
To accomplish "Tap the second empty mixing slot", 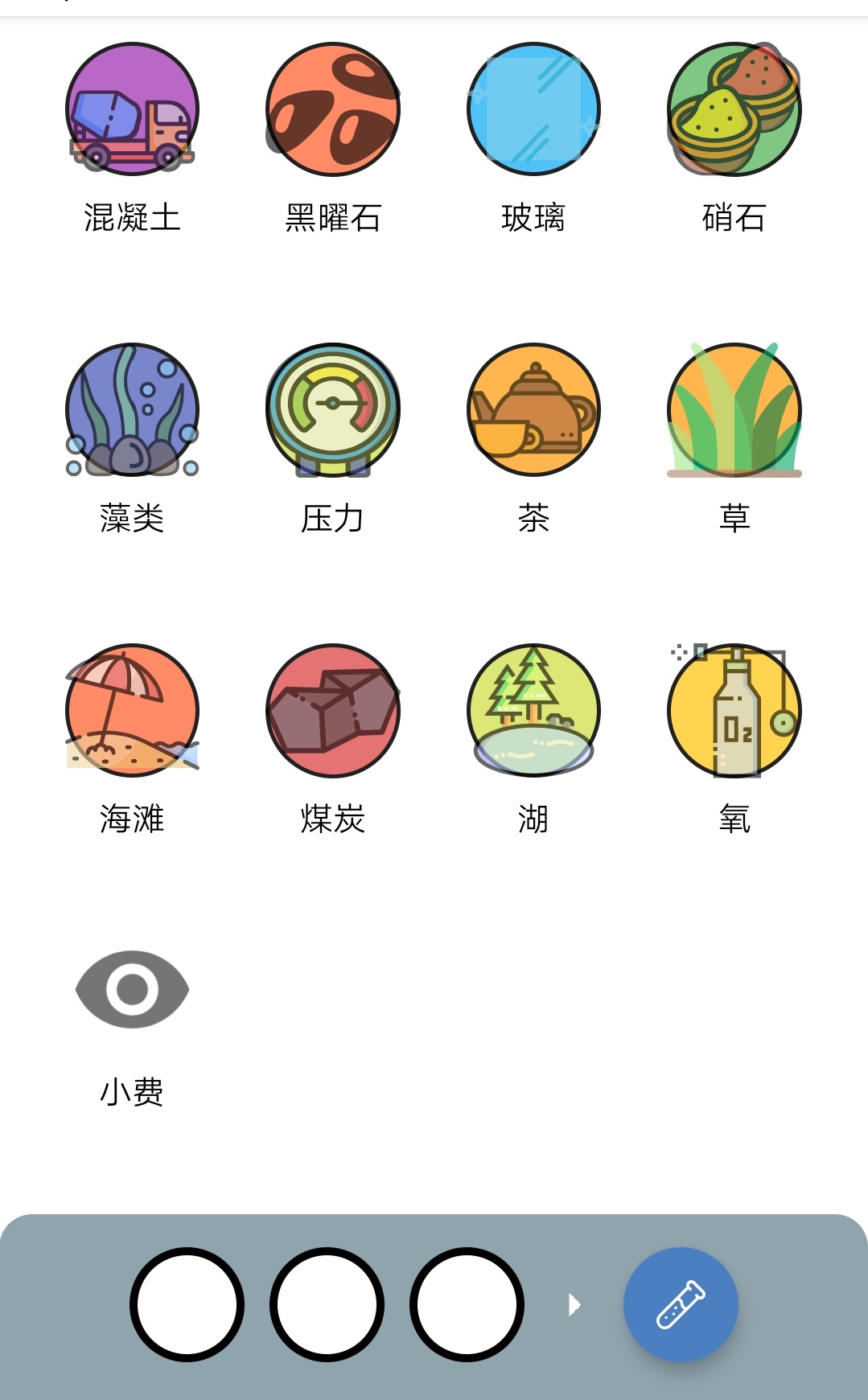I will click(x=327, y=1304).
